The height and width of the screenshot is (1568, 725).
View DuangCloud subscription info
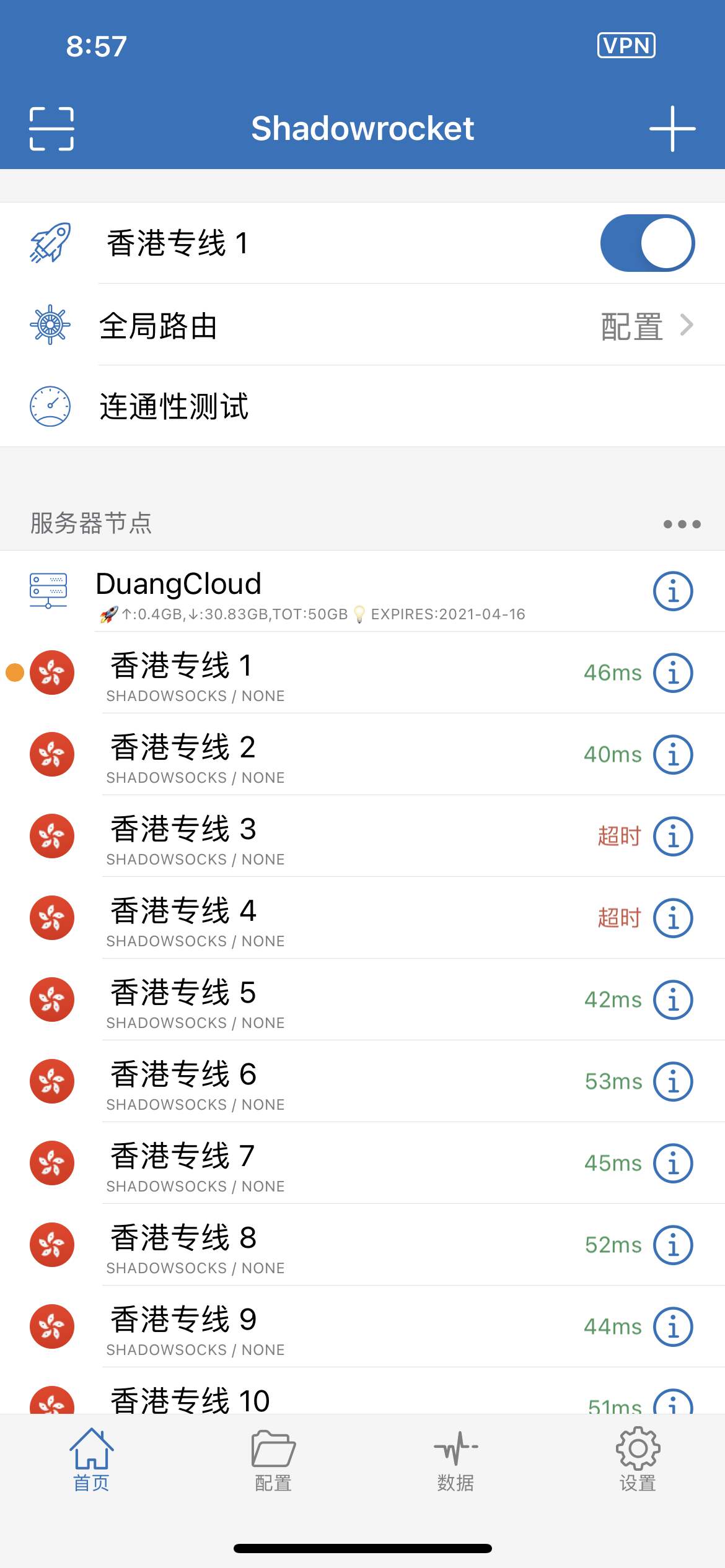point(673,591)
